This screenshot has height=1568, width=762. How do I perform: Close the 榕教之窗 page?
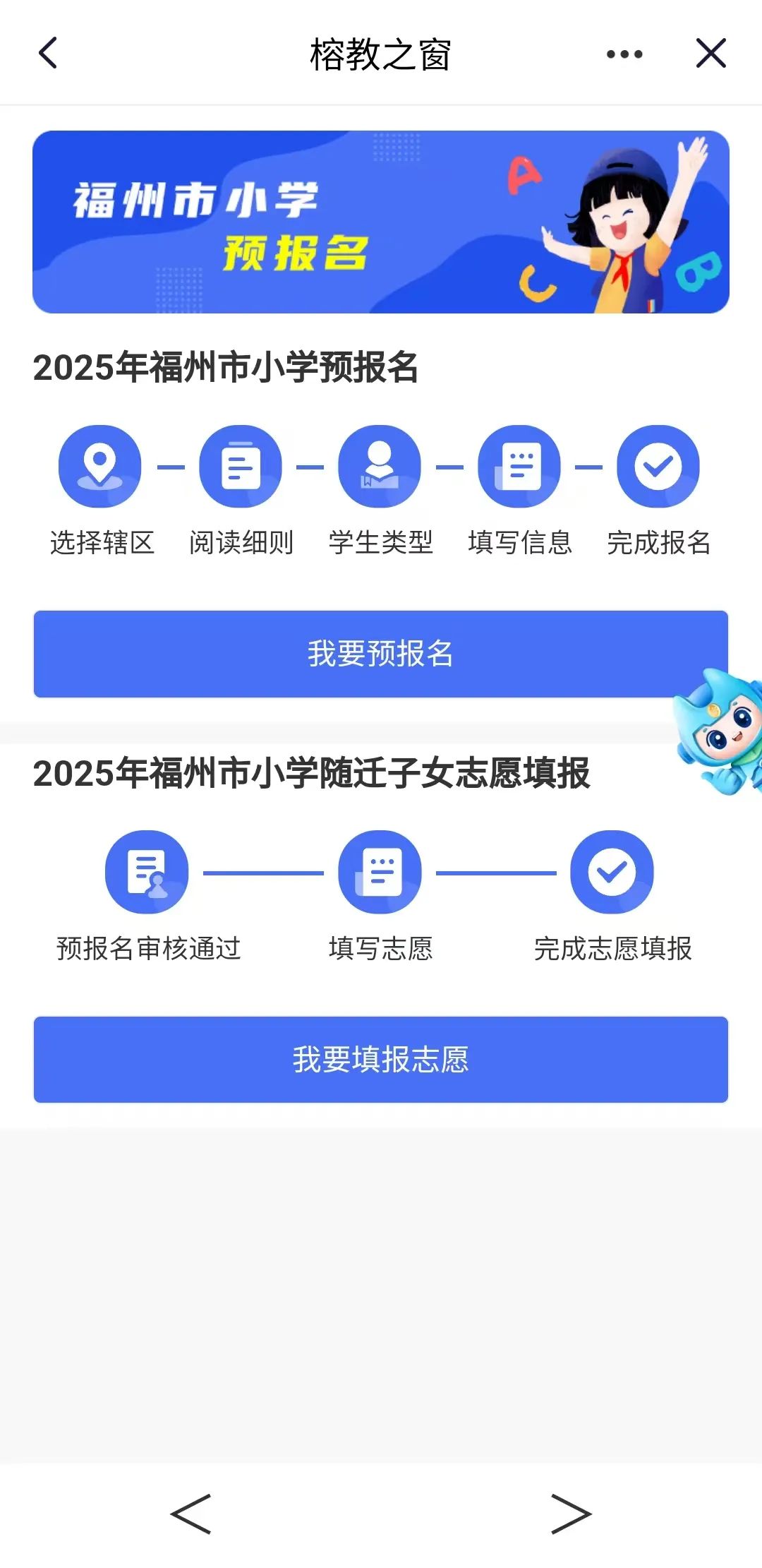click(x=710, y=54)
